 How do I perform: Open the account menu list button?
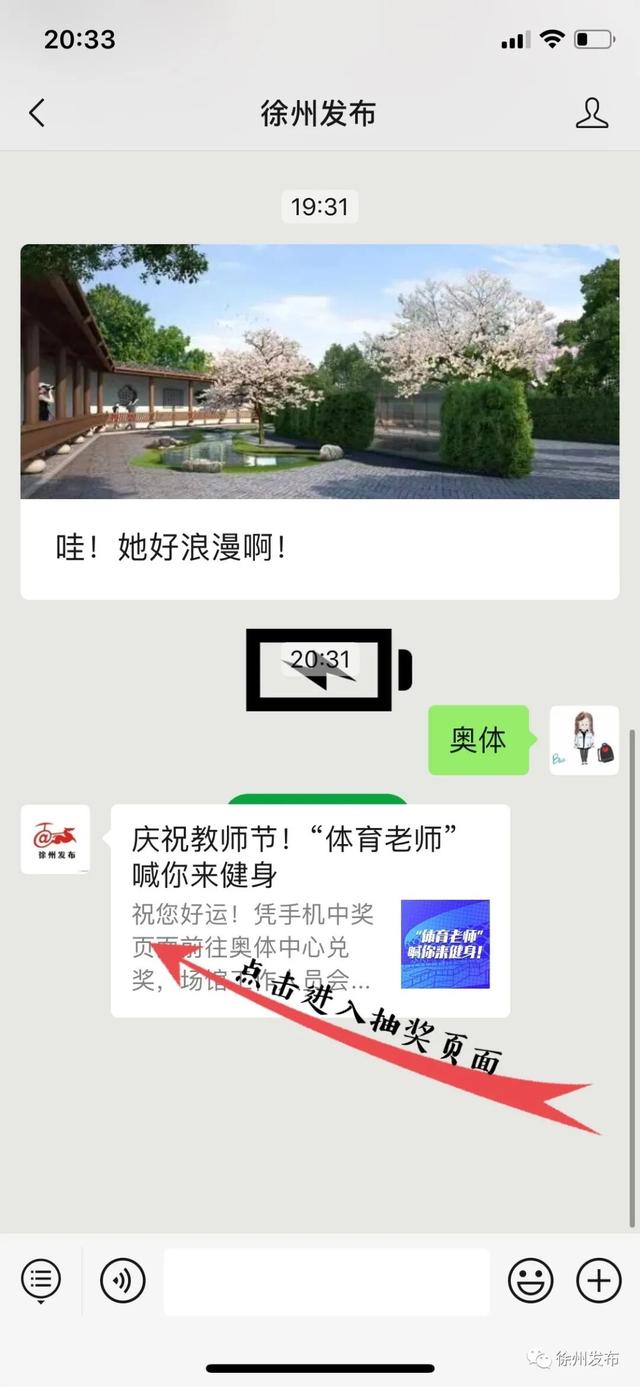41,1280
